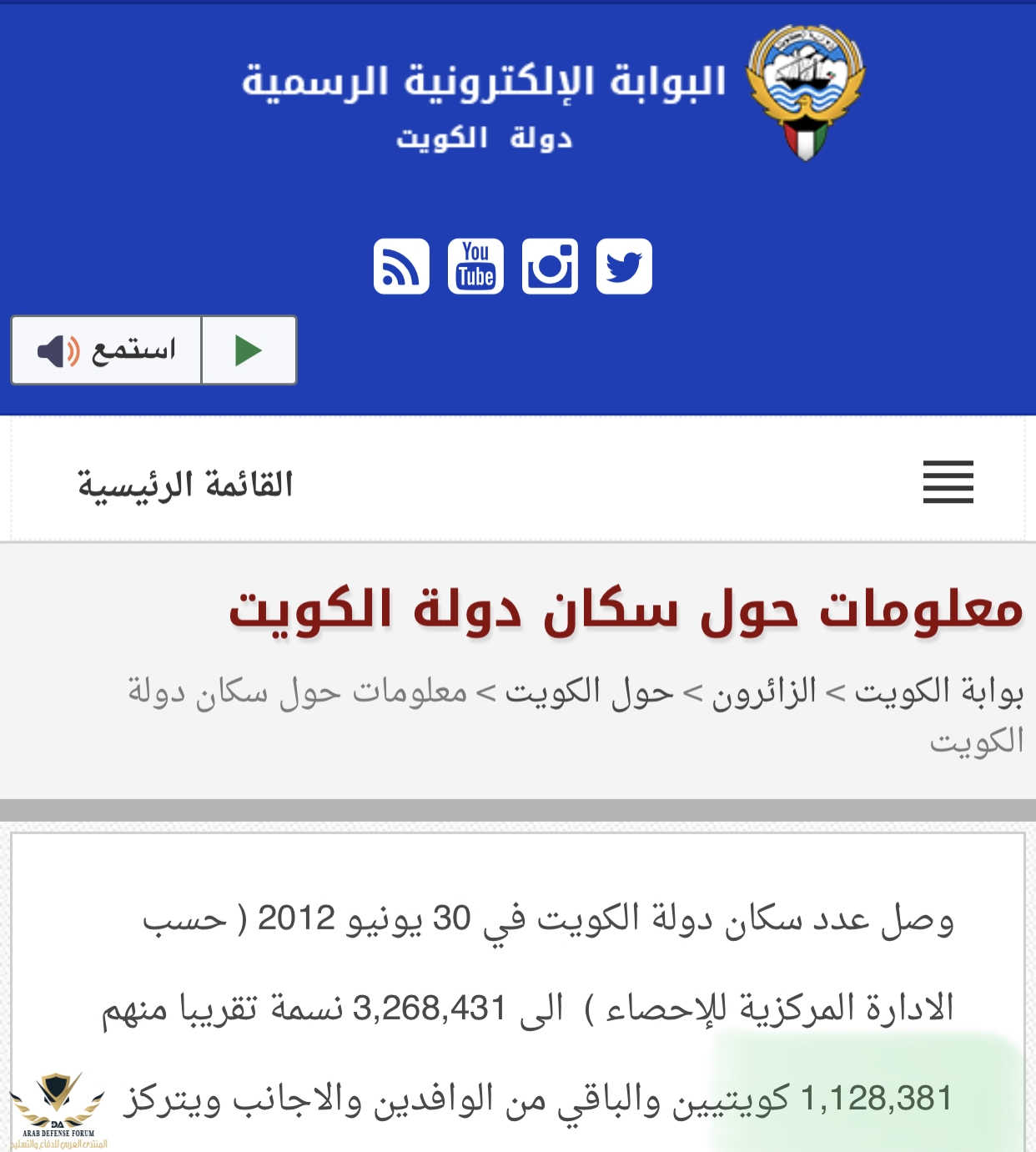Tap the استمع listen button
This screenshot has width=1036, height=1152.
pos(107,350)
